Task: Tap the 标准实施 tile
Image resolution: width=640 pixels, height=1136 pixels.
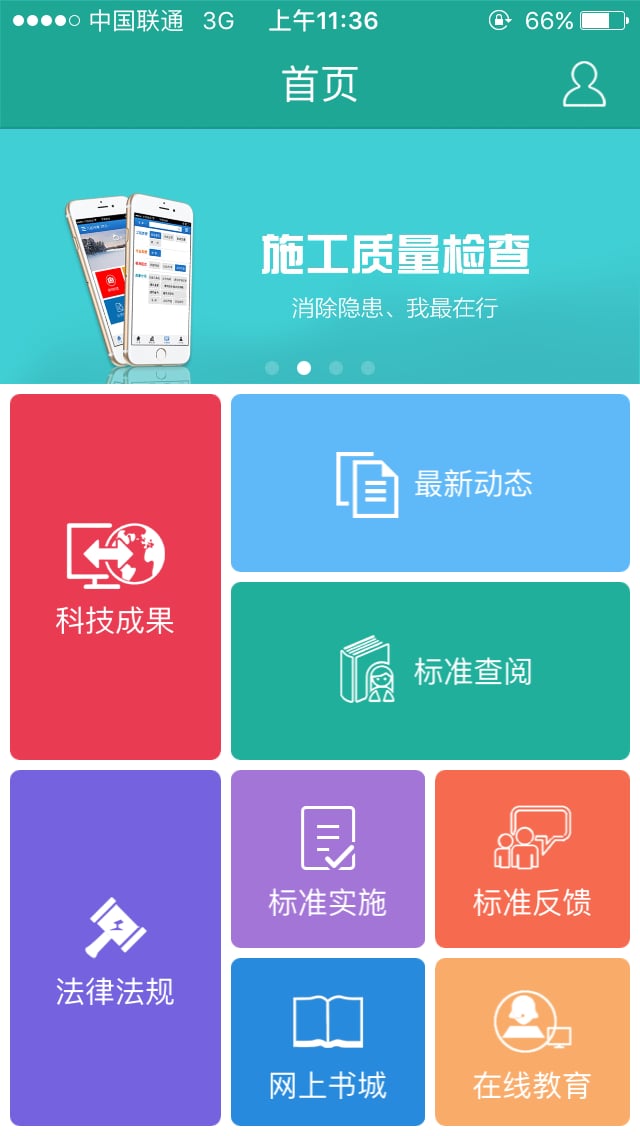Action: click(328, 859)
